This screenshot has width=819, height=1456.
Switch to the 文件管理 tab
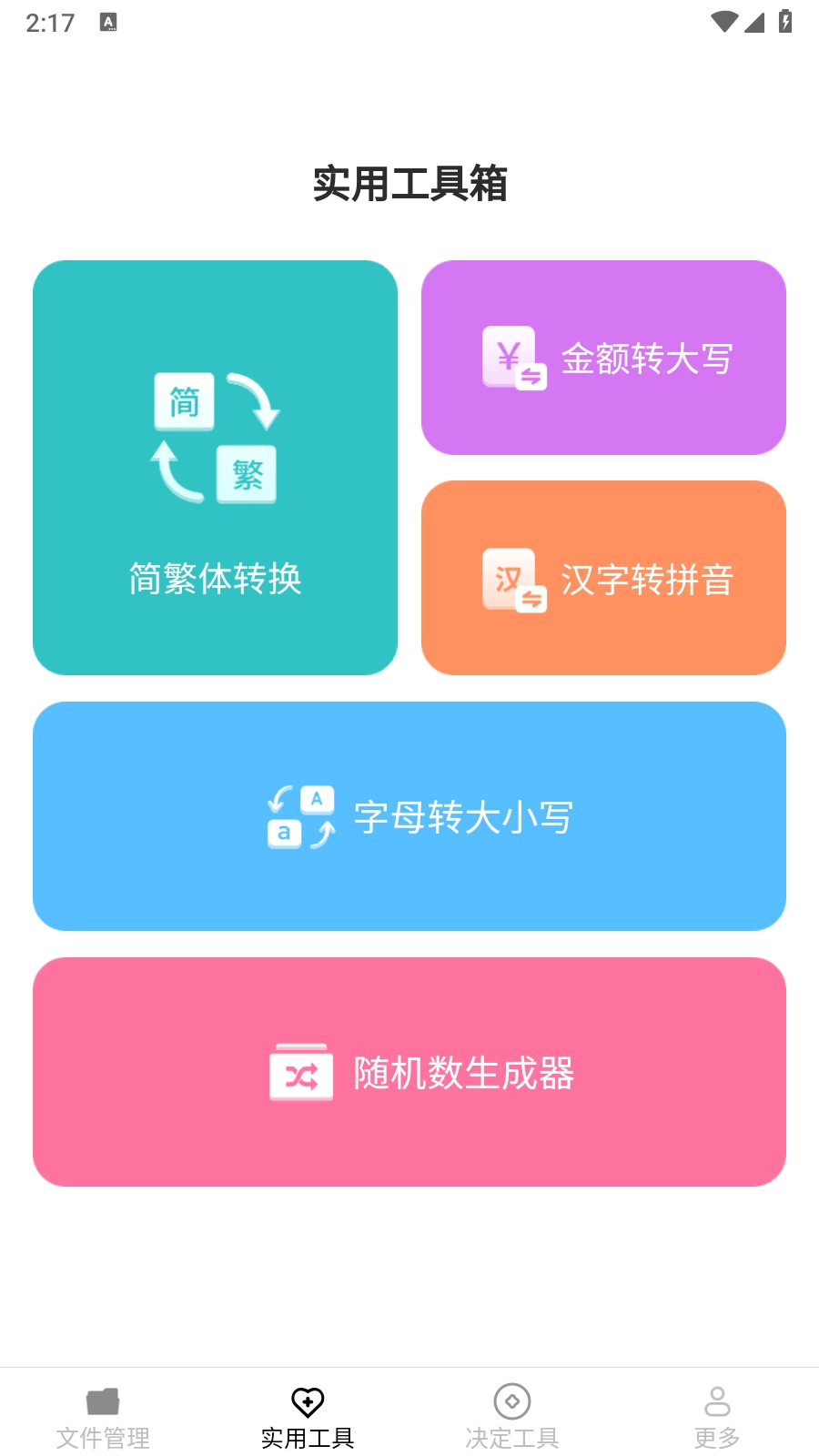click(103, 1418)
